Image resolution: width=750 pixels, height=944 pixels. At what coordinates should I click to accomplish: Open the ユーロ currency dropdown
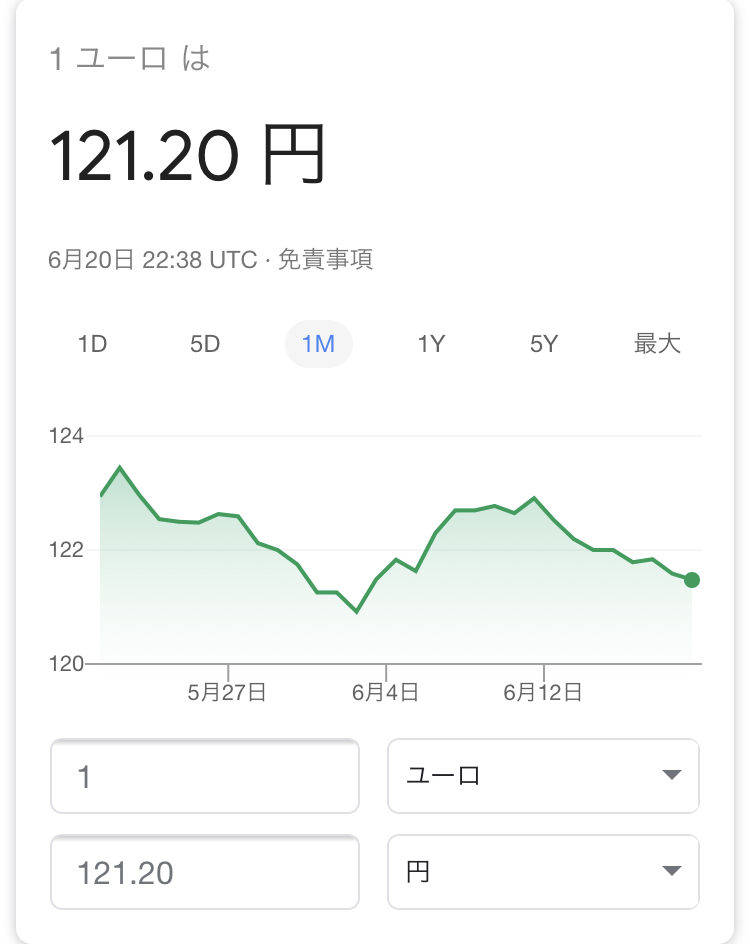tap(543, 776)
